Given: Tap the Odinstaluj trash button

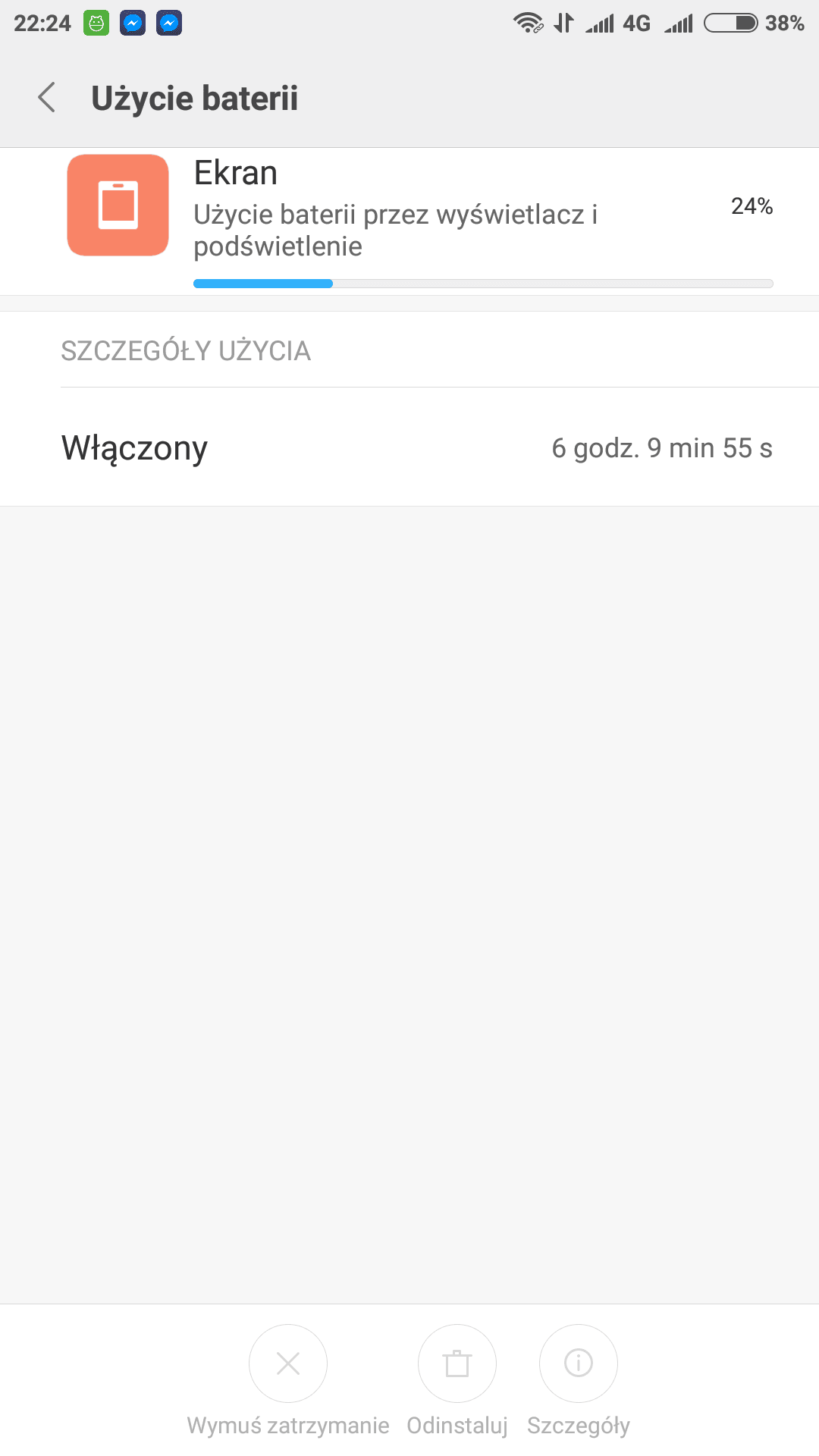Looking at the screenshot, I should [x=457, y=1363].
